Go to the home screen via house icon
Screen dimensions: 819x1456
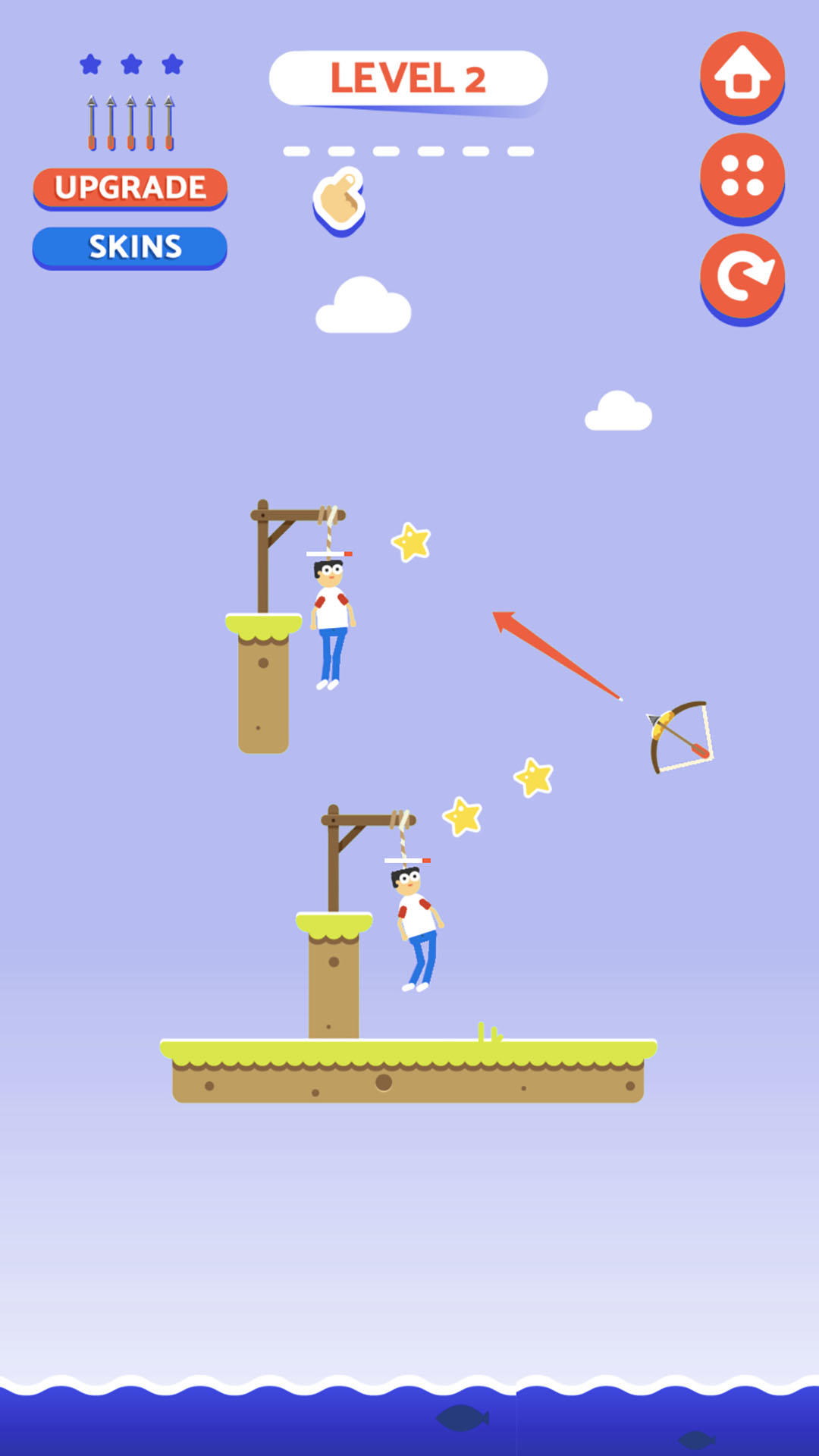point(742,74)
